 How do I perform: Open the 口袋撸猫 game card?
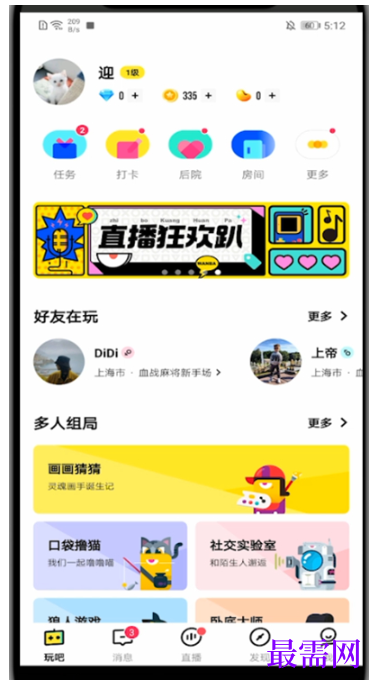(110, 556)
